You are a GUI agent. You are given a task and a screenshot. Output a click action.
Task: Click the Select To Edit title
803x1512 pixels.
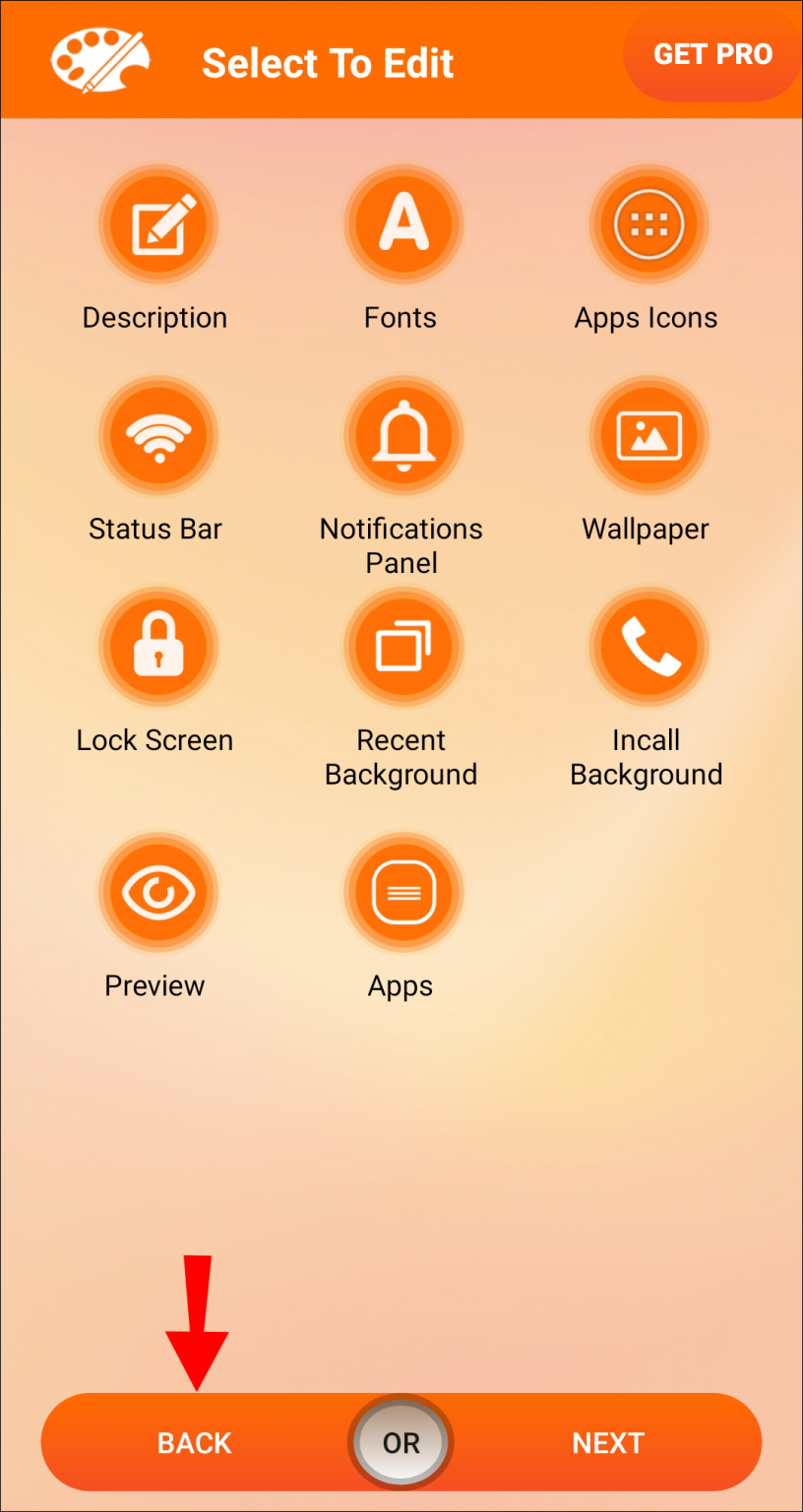[x=328, y=63]
